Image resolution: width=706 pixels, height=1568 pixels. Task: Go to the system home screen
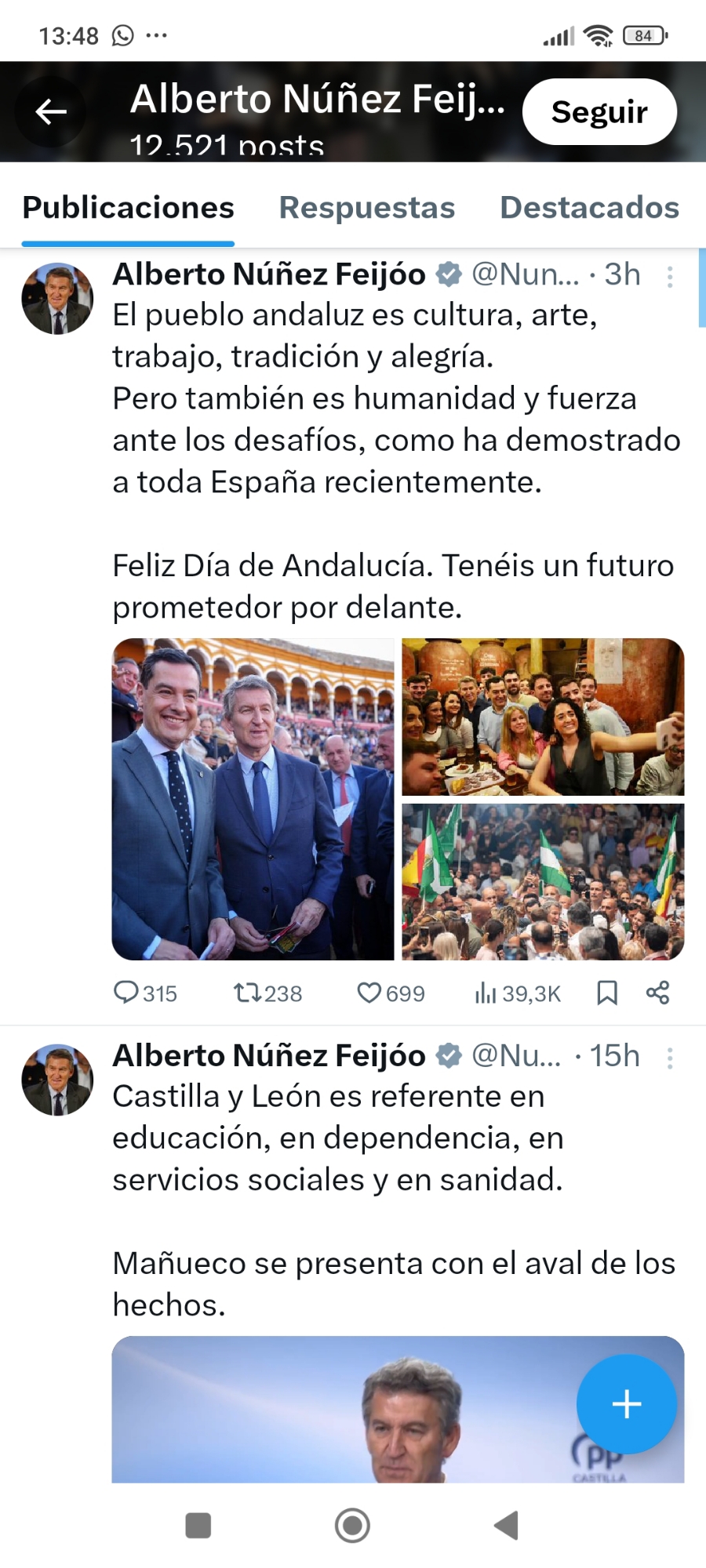pos(352,1526)
